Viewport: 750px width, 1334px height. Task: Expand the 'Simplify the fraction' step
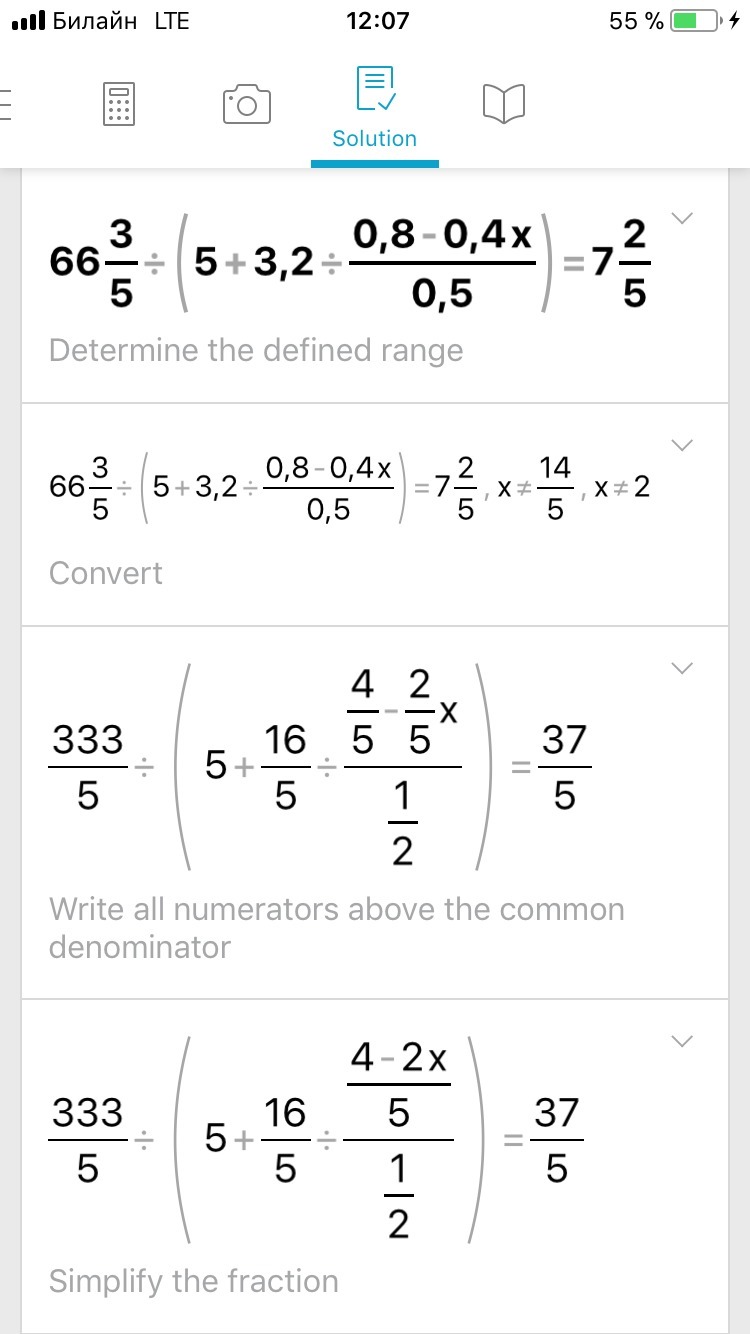tap(683, 1042)
